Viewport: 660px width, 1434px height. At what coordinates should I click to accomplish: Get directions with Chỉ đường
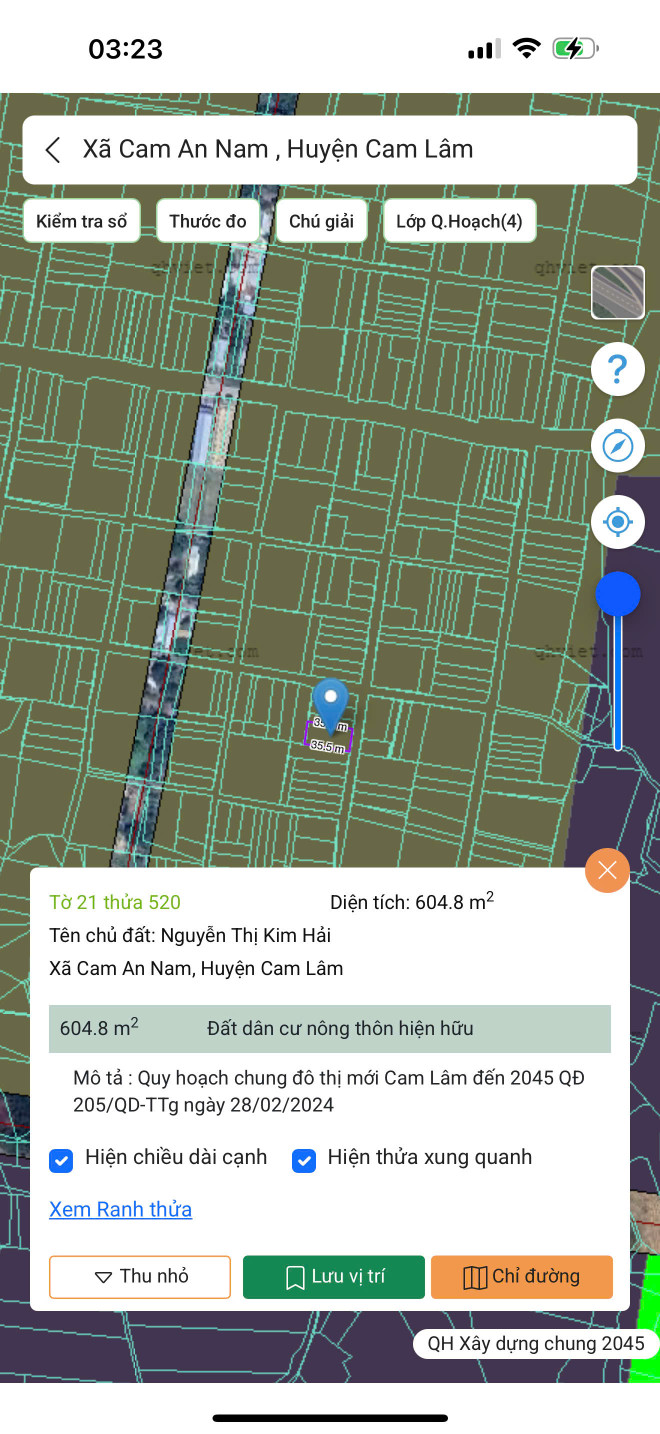pyautogui.click(x=521, y=1277)
